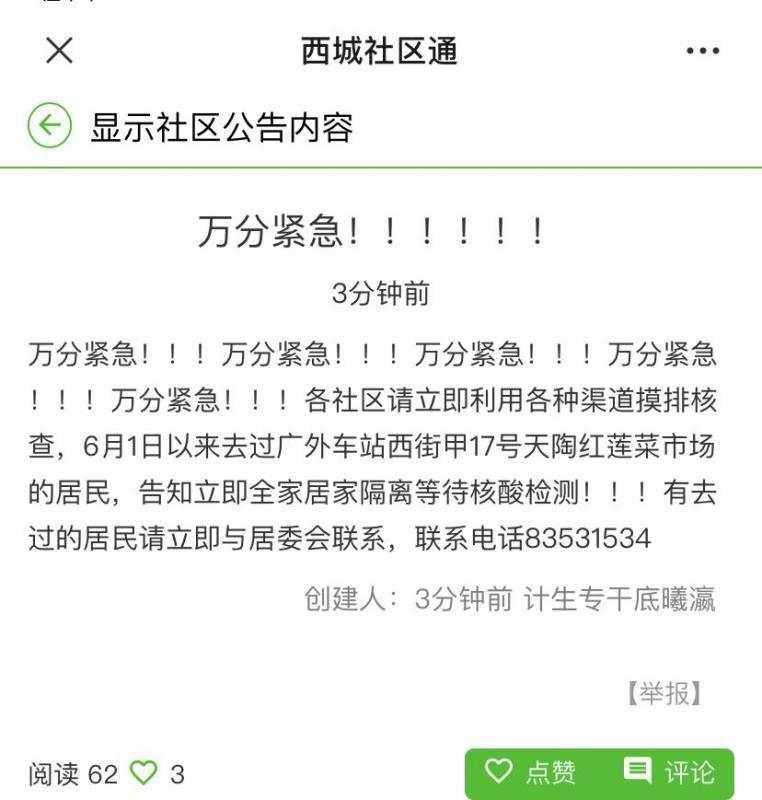Image resolution: width=762 pixels, height=800 pixels.
Task: Report this notice via 举报
Action: [x=664, y=693]
